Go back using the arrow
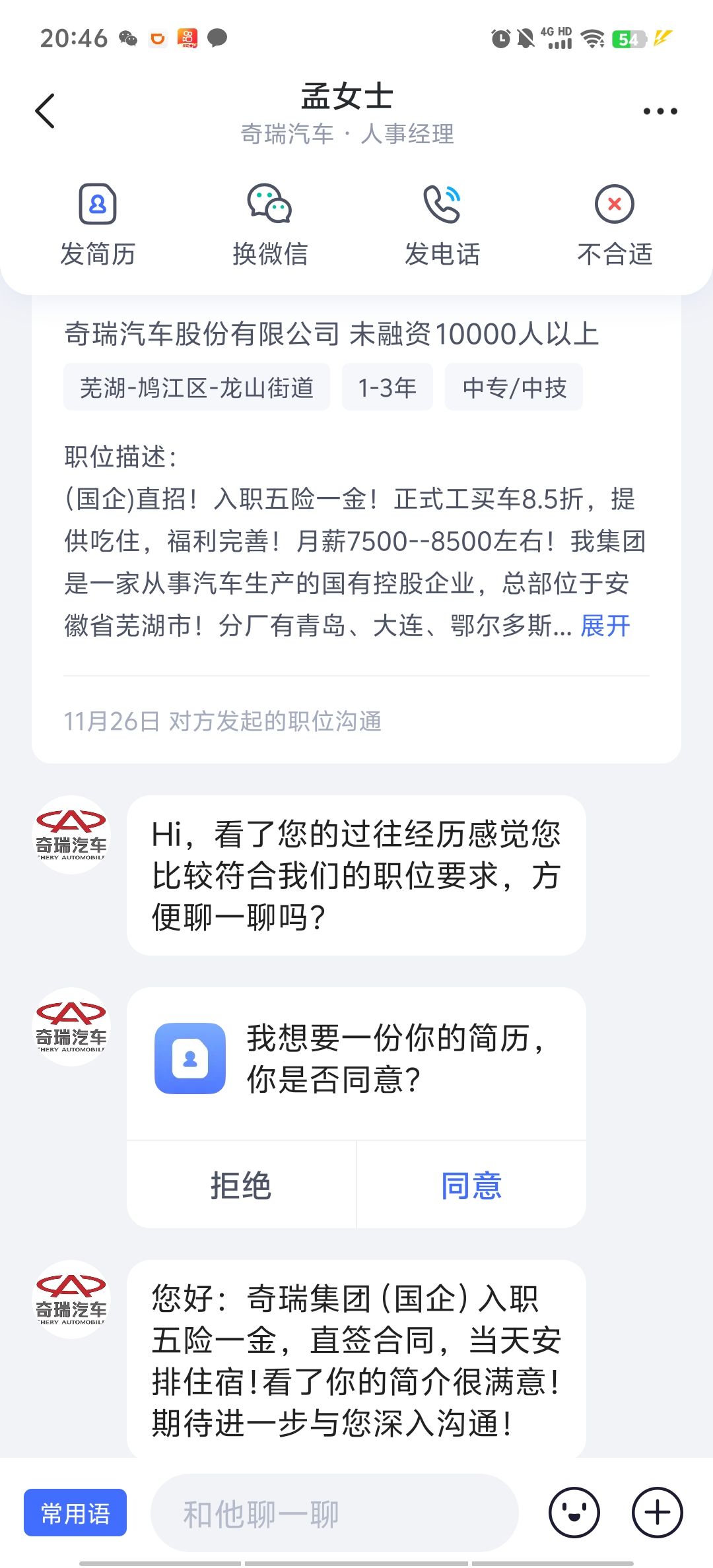 [x=45, y=111]
